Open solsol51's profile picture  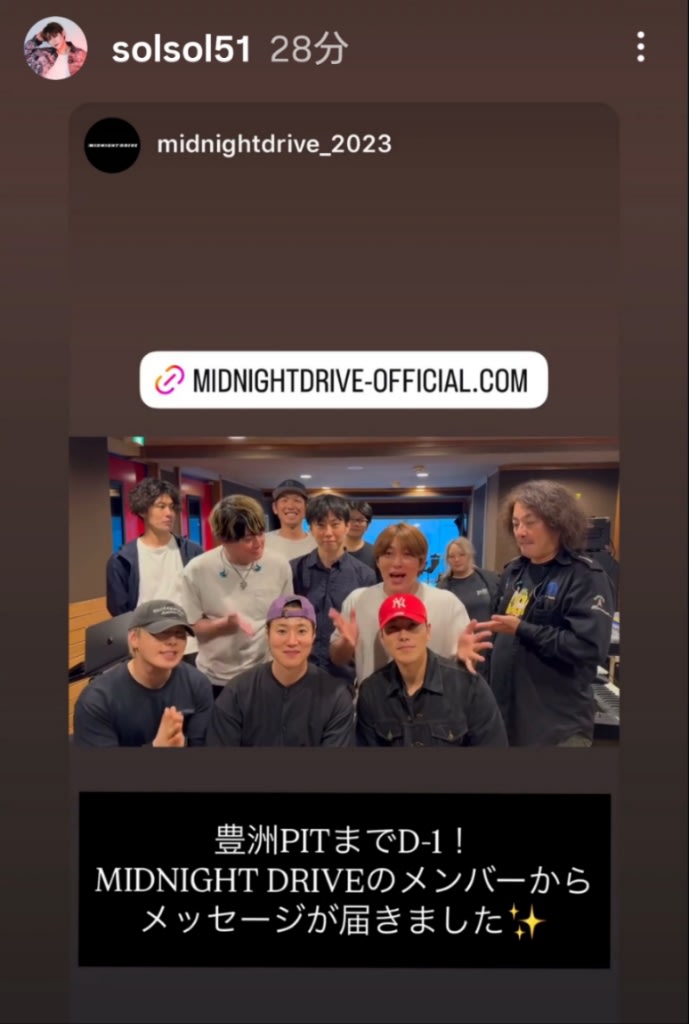(x=55, y=48)
